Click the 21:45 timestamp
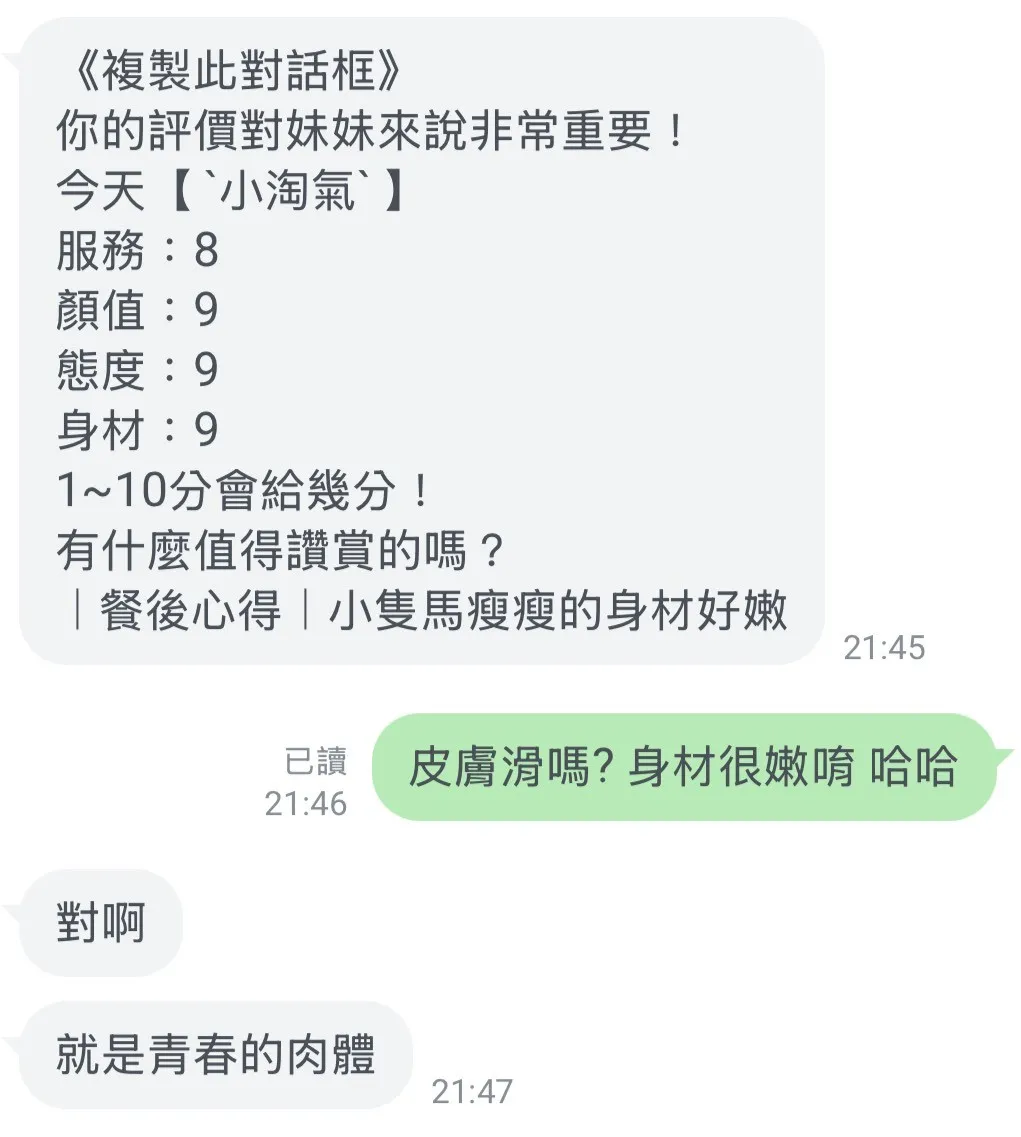 tap(886, 648)
